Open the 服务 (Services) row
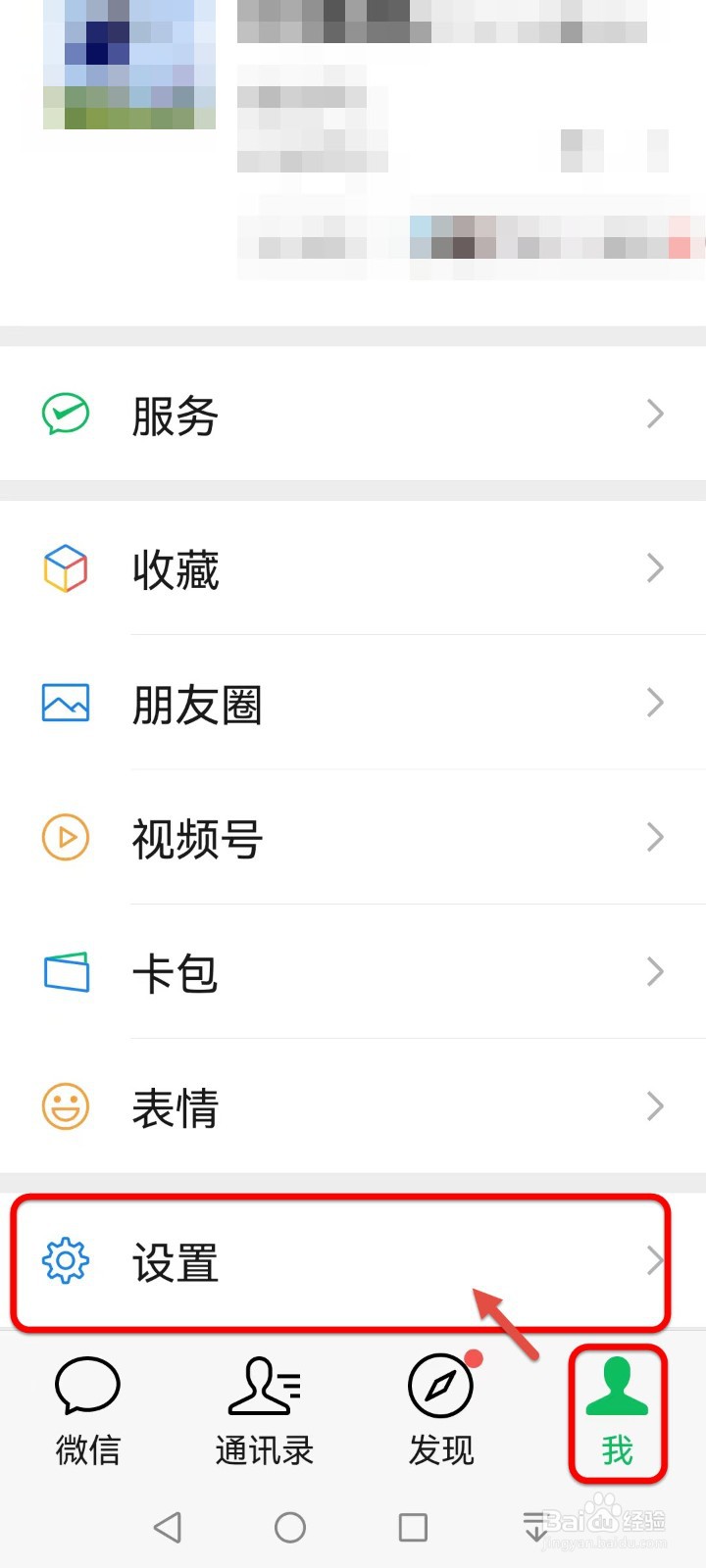Viewport: 706px width, 1568px height. tap(353, 415)
